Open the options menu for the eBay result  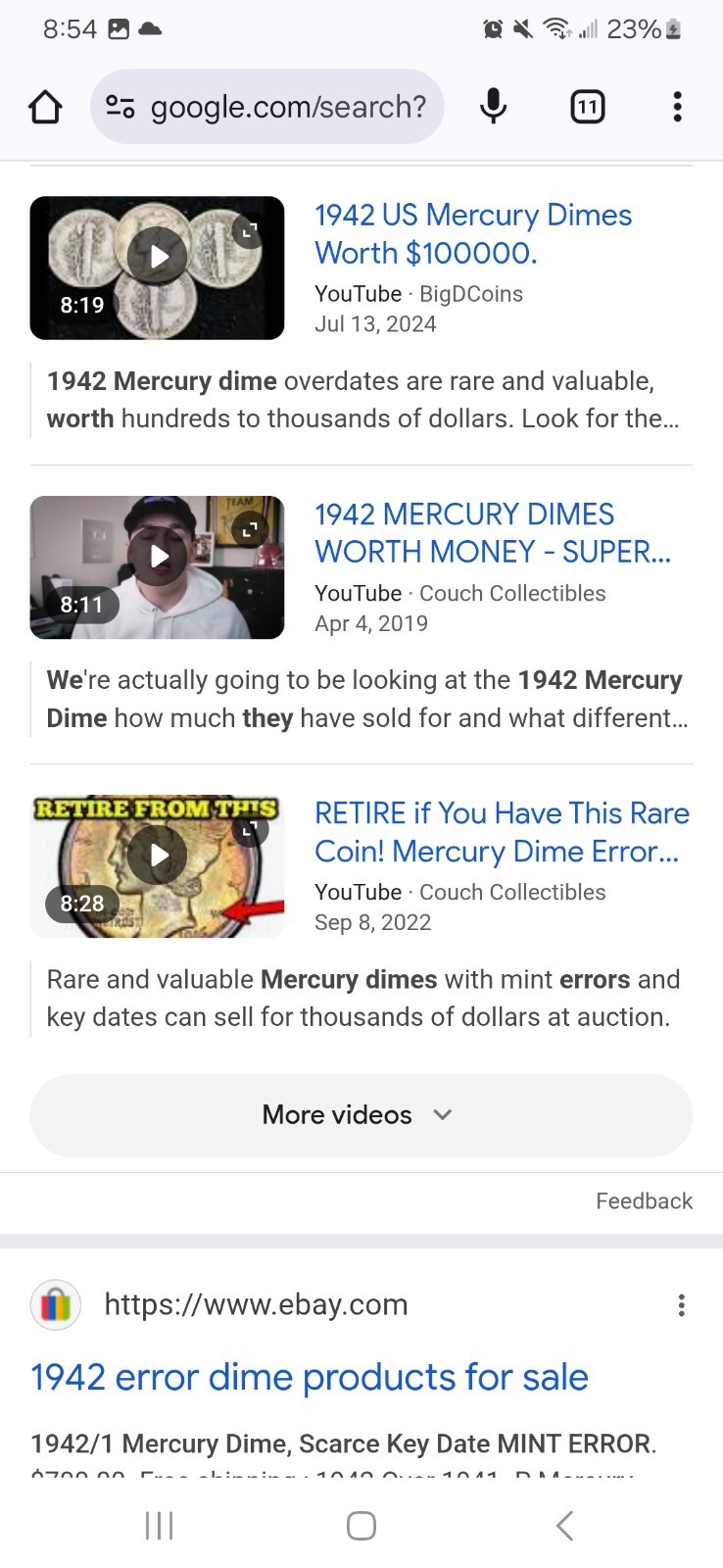(681, 1305)
